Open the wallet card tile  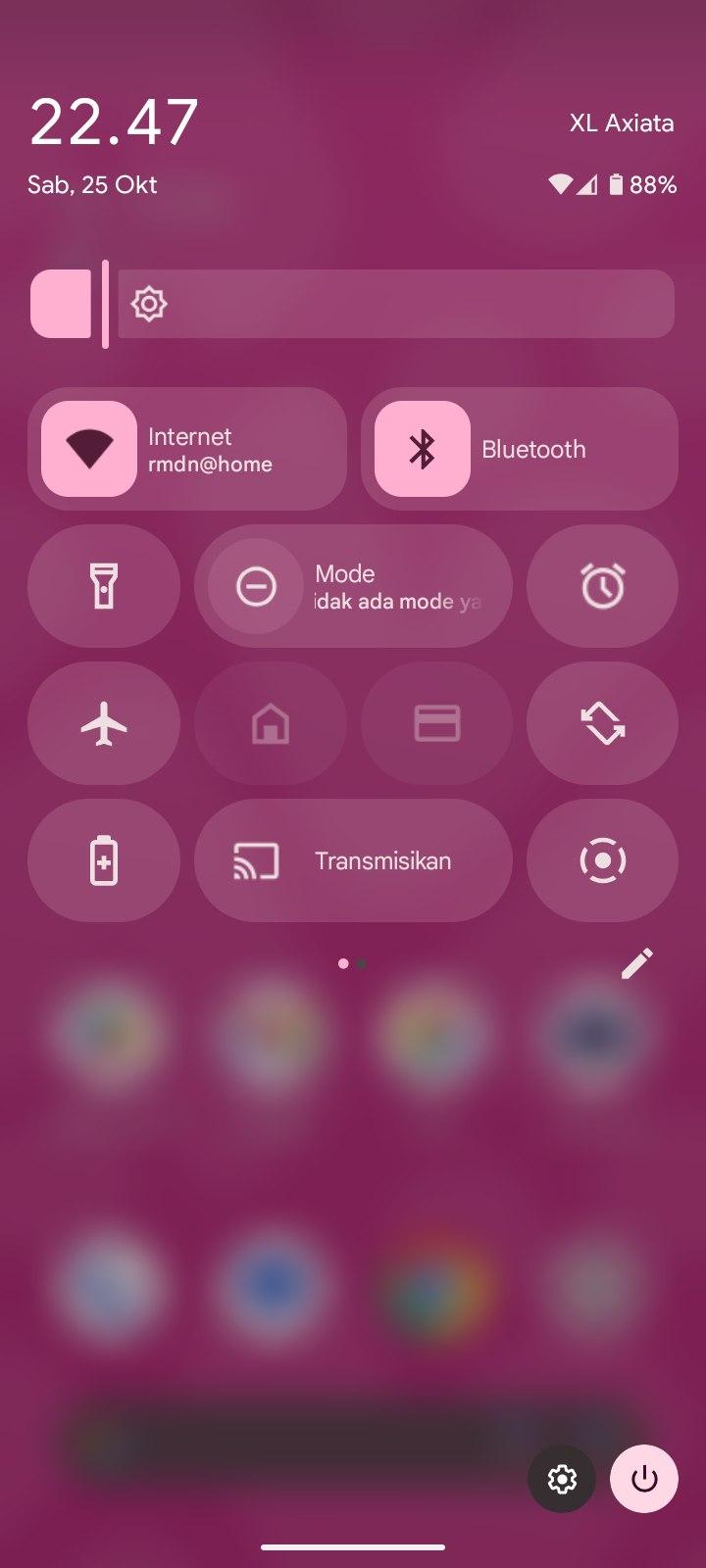pos(436,723)
